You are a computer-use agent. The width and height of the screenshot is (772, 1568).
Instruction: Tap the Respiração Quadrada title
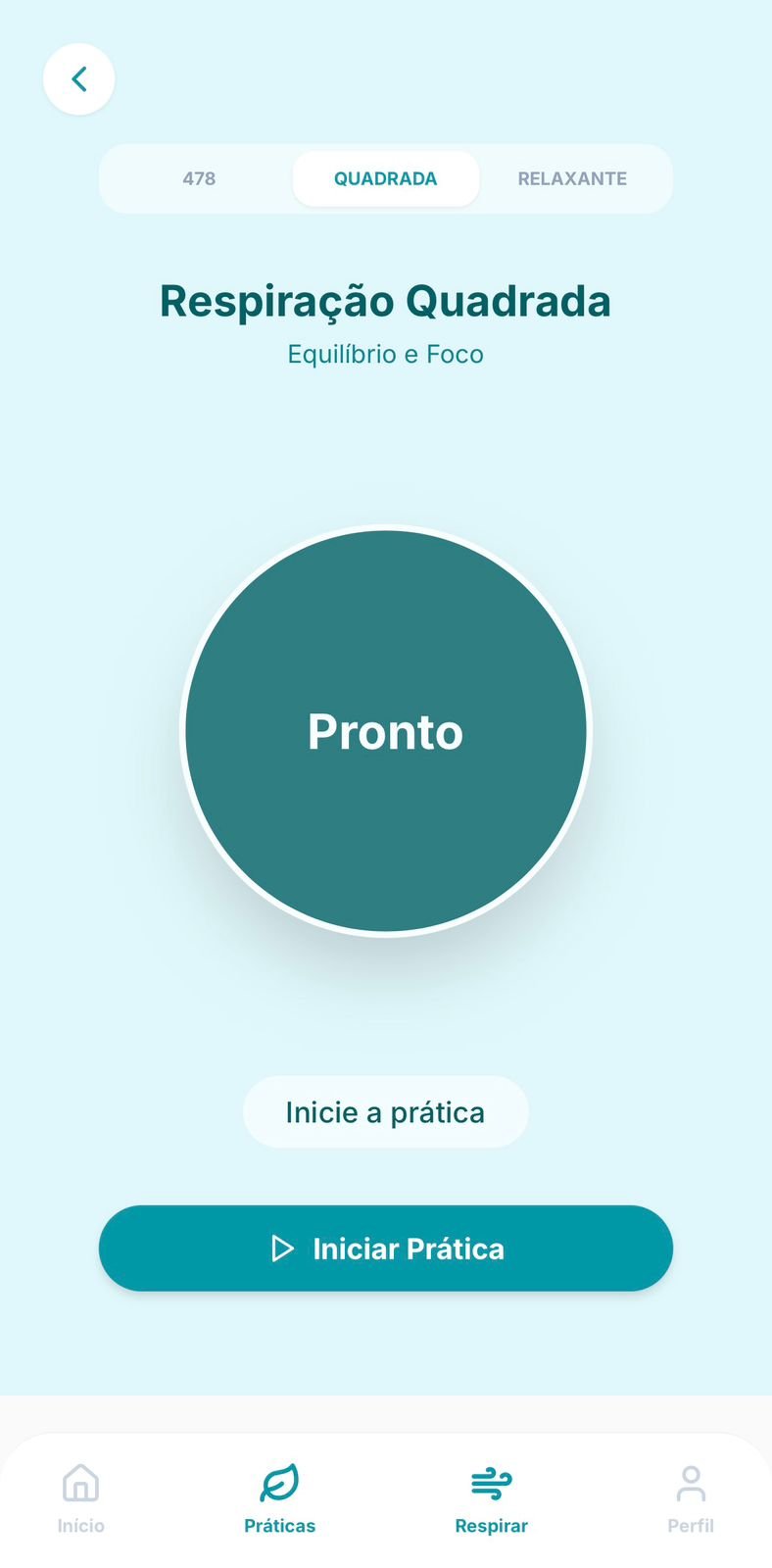click(x=385, y=301)
